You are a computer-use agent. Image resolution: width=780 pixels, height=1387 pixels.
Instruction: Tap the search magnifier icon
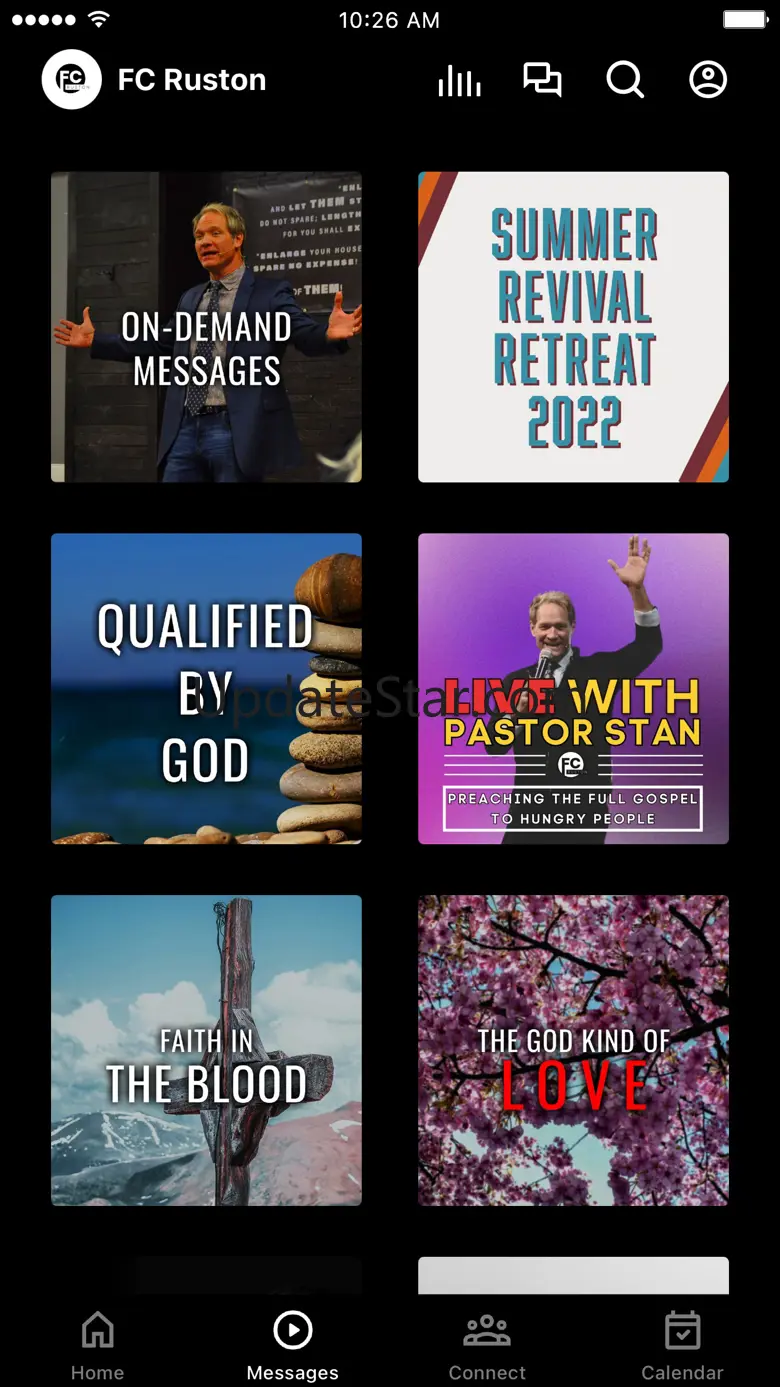tap(625, 80)
